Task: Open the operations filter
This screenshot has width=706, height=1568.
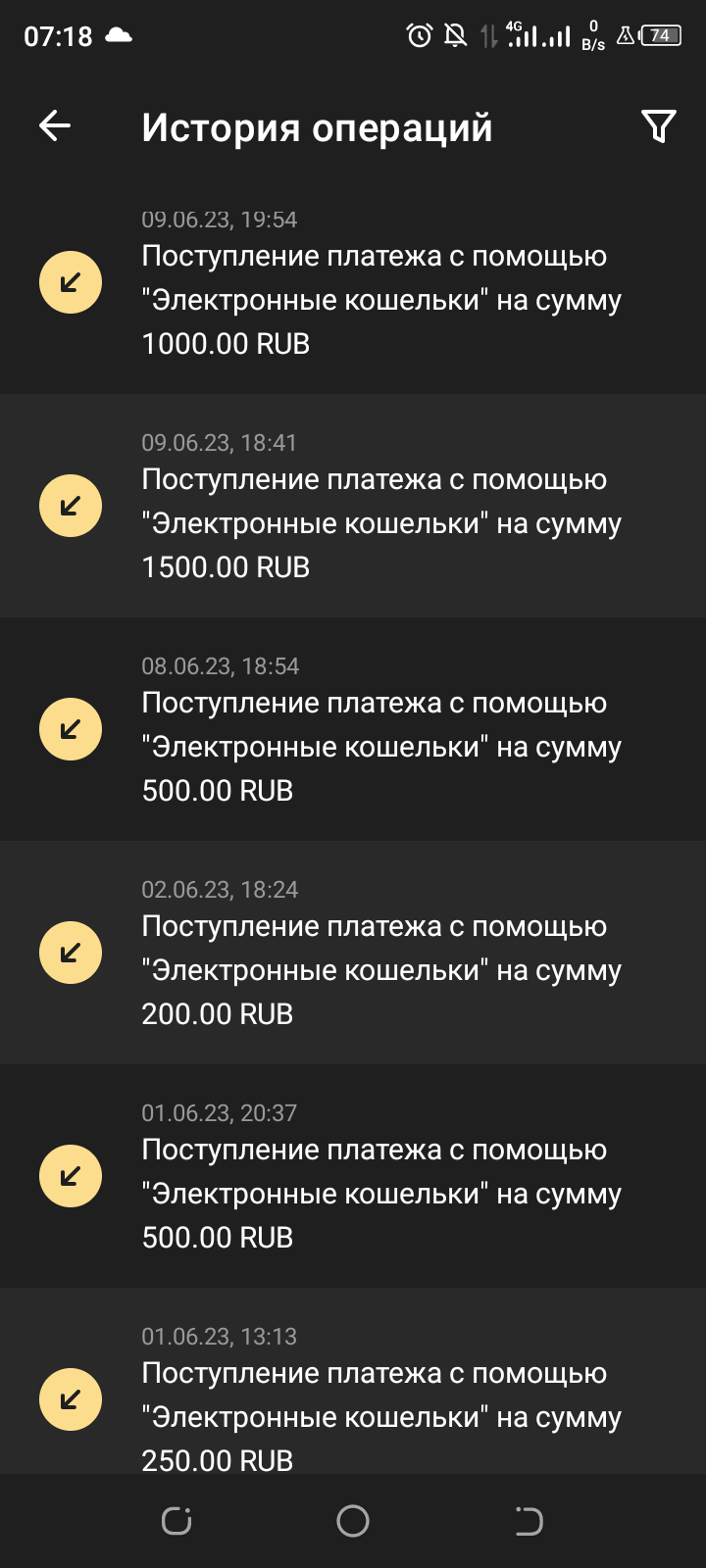Action: (x=658, y=125)
